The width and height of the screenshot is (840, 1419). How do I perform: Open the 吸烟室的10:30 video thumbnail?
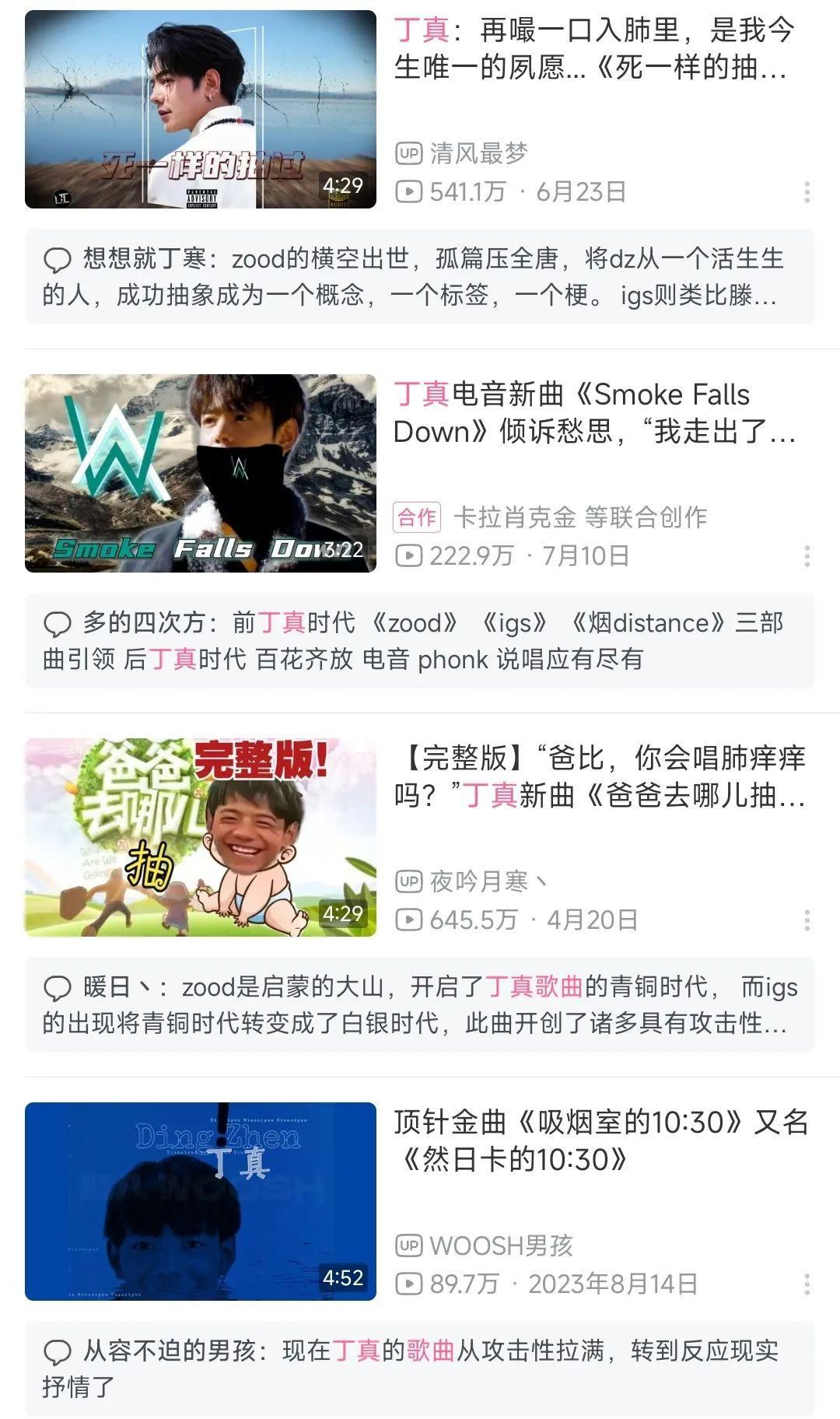tap(200, 1201)
